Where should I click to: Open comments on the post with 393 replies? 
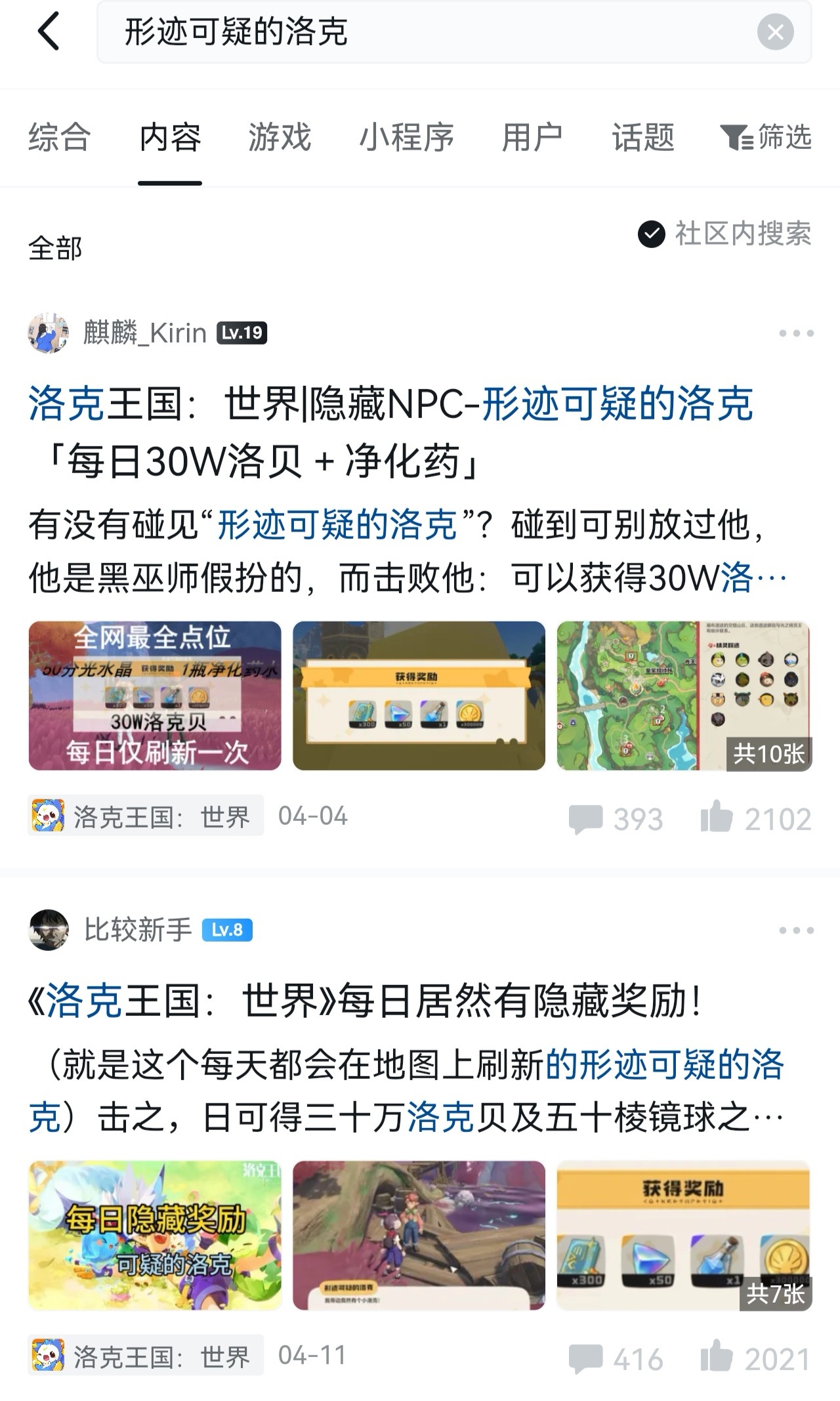pyautogui.click(x=616, y=818)
